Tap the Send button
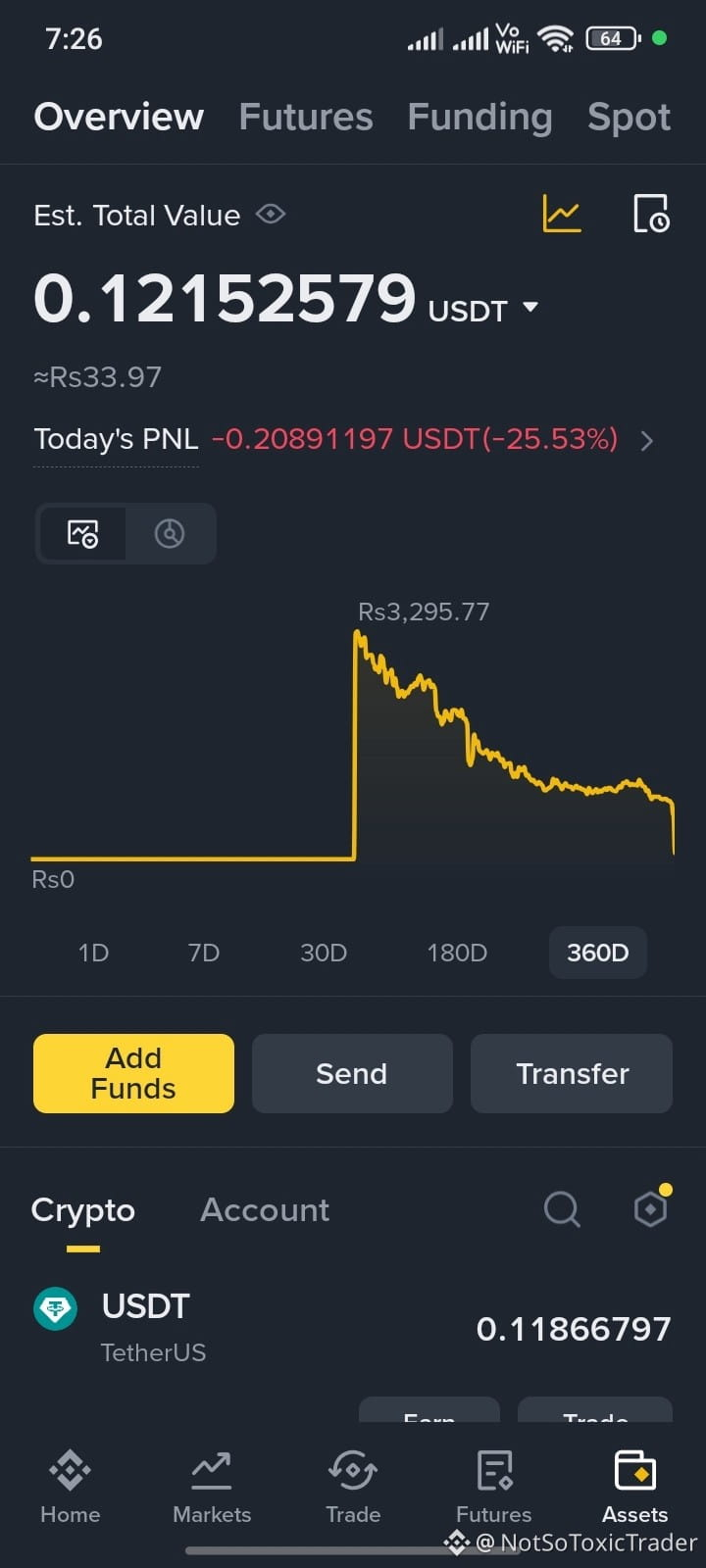The image size is (706, 1568). (x=352, y=1073)
